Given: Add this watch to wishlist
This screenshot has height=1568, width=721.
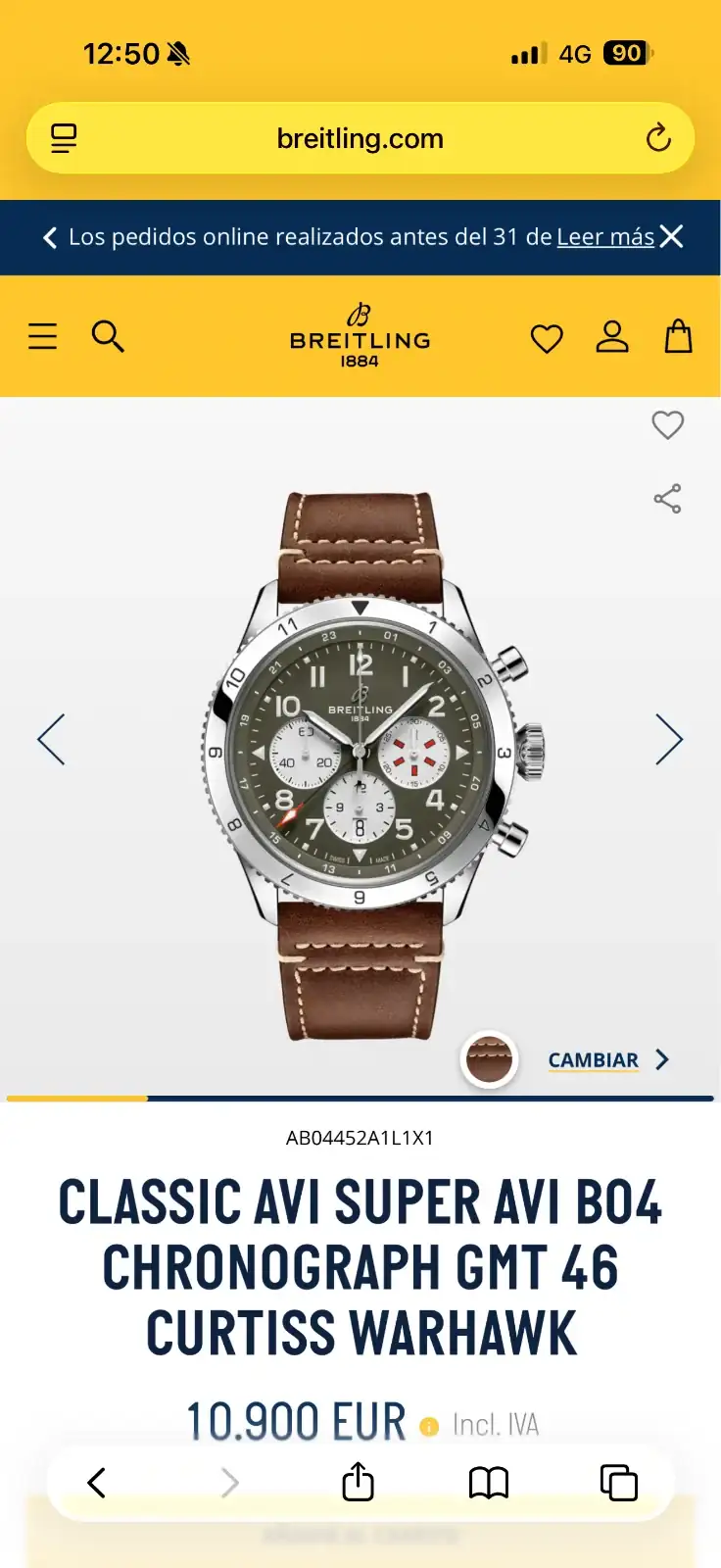Looking at the screenshot, I should (668, 425).
